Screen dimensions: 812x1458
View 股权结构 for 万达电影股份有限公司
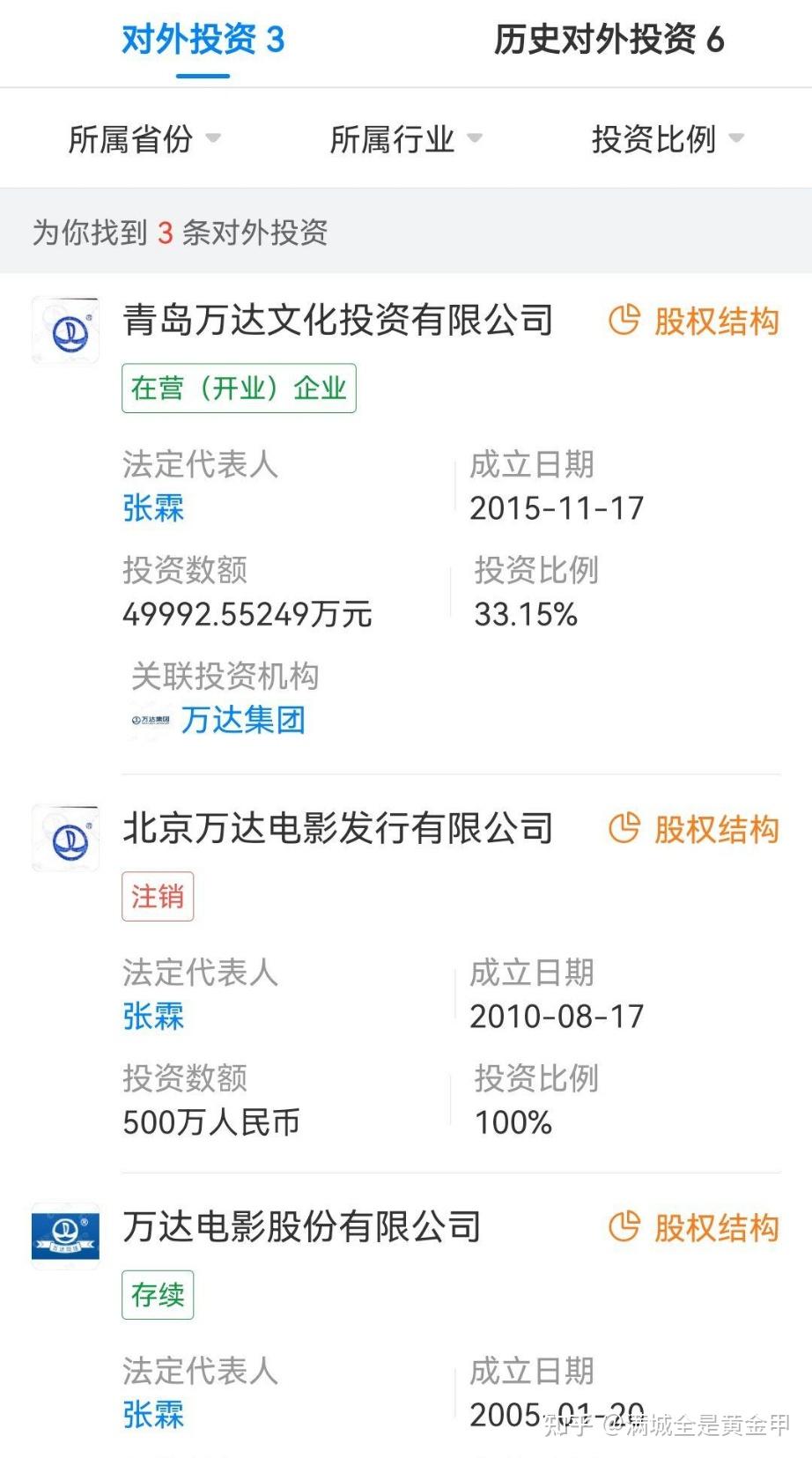click(x=694, y=1227)
